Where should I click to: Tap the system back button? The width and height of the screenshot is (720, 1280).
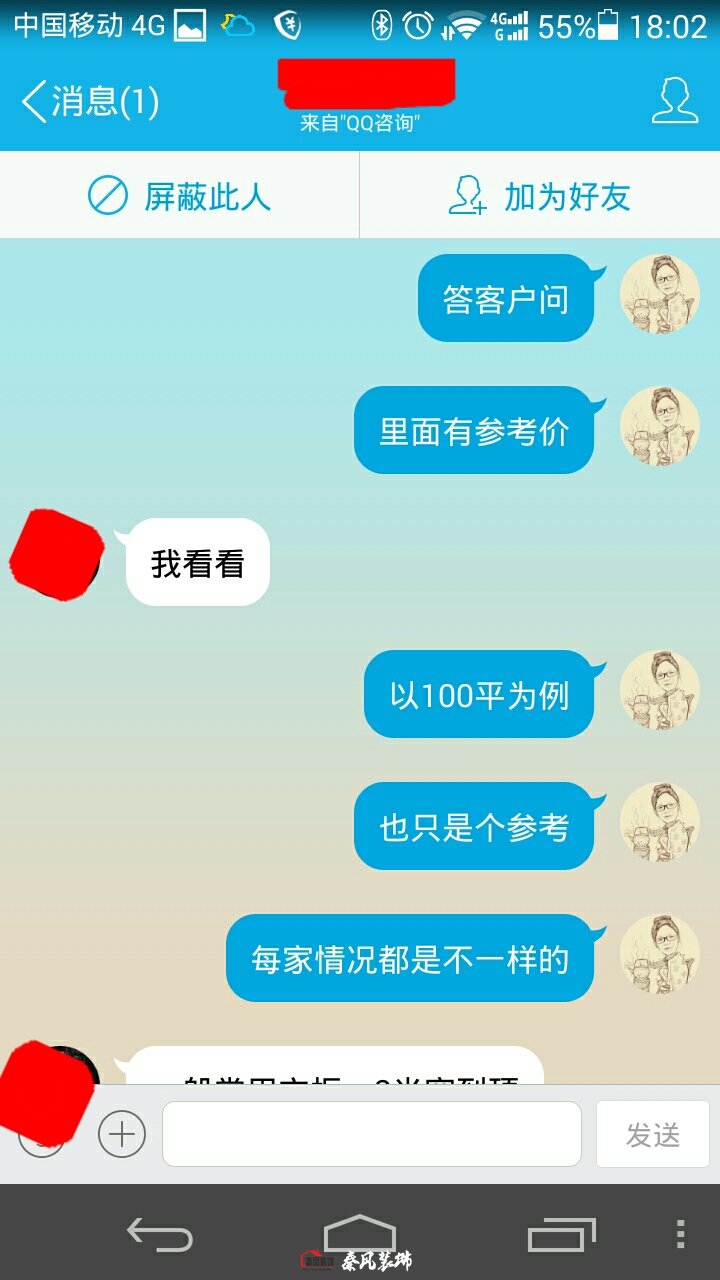tap(159, 1233)
